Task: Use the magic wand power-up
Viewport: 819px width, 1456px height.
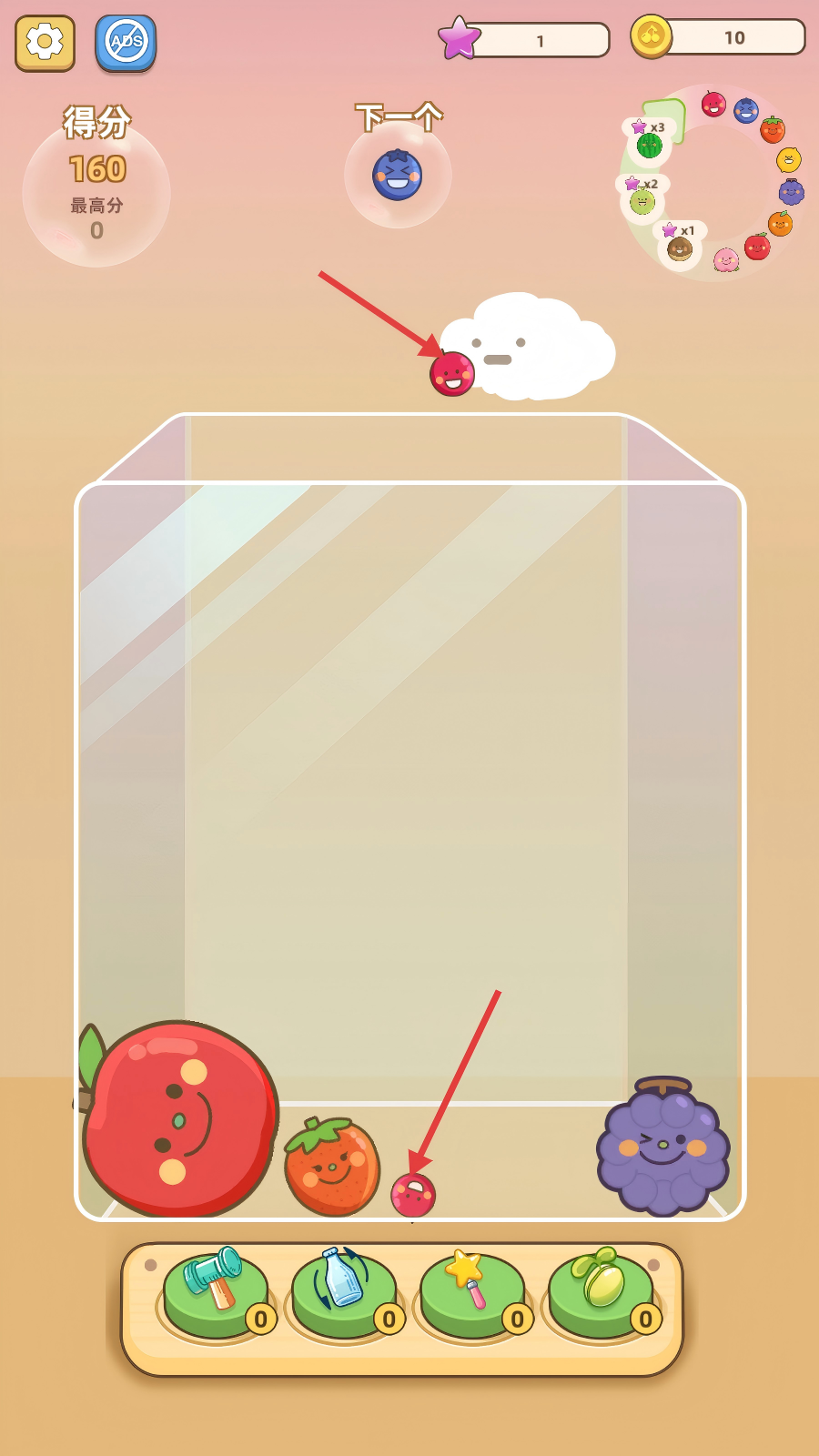Action: coord(472,1293)
